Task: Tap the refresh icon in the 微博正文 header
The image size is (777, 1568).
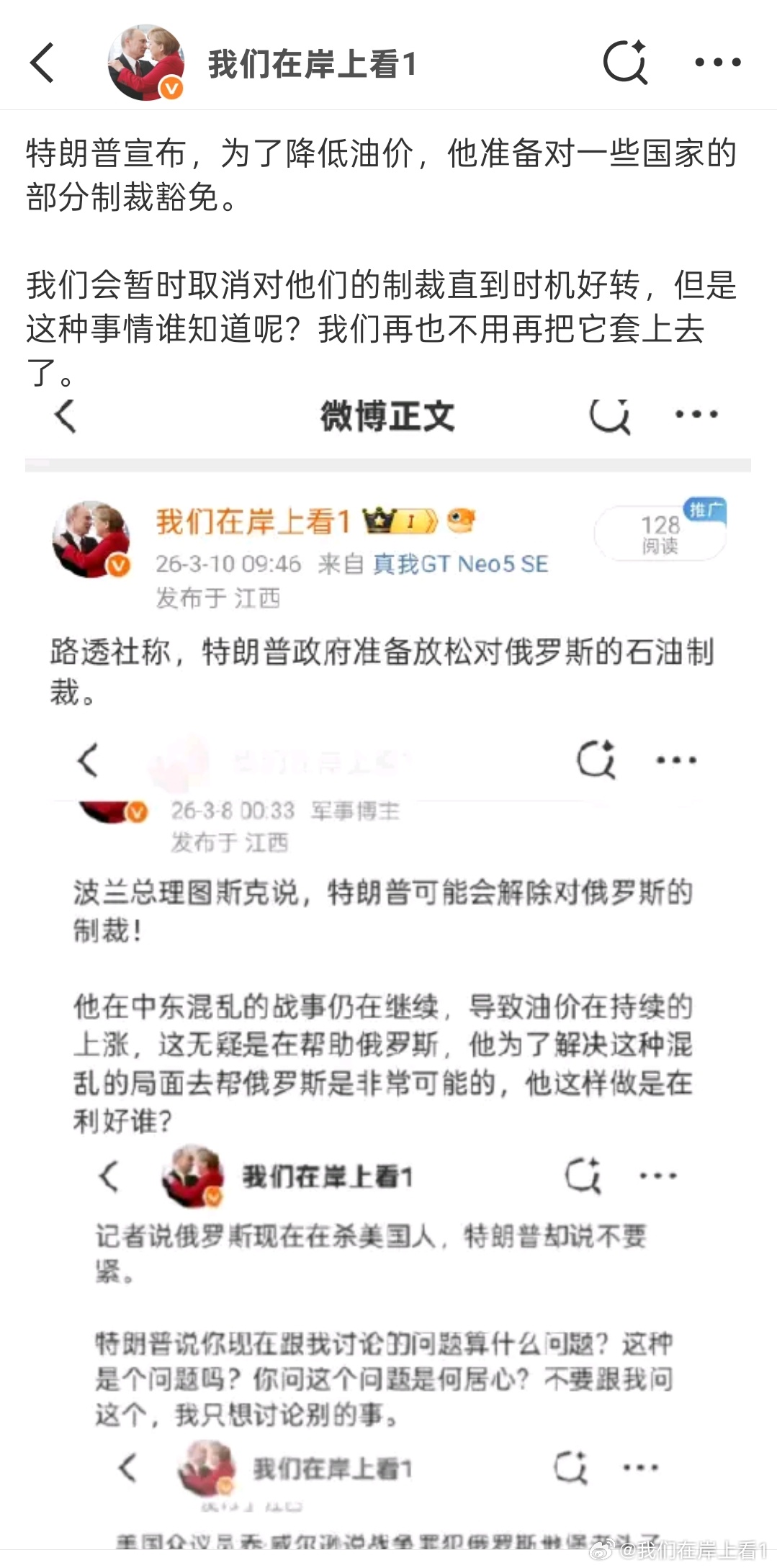Action: (x=610, y=415)
